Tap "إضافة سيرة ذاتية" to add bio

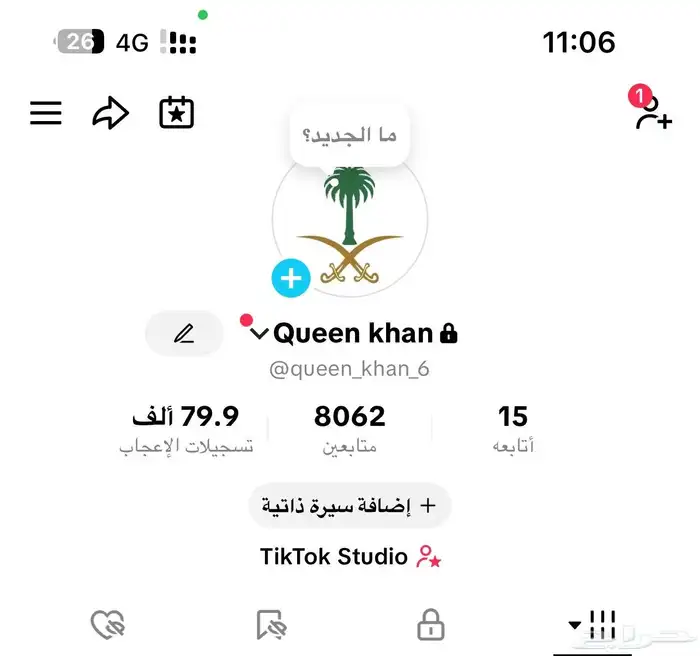click(350, 505)
